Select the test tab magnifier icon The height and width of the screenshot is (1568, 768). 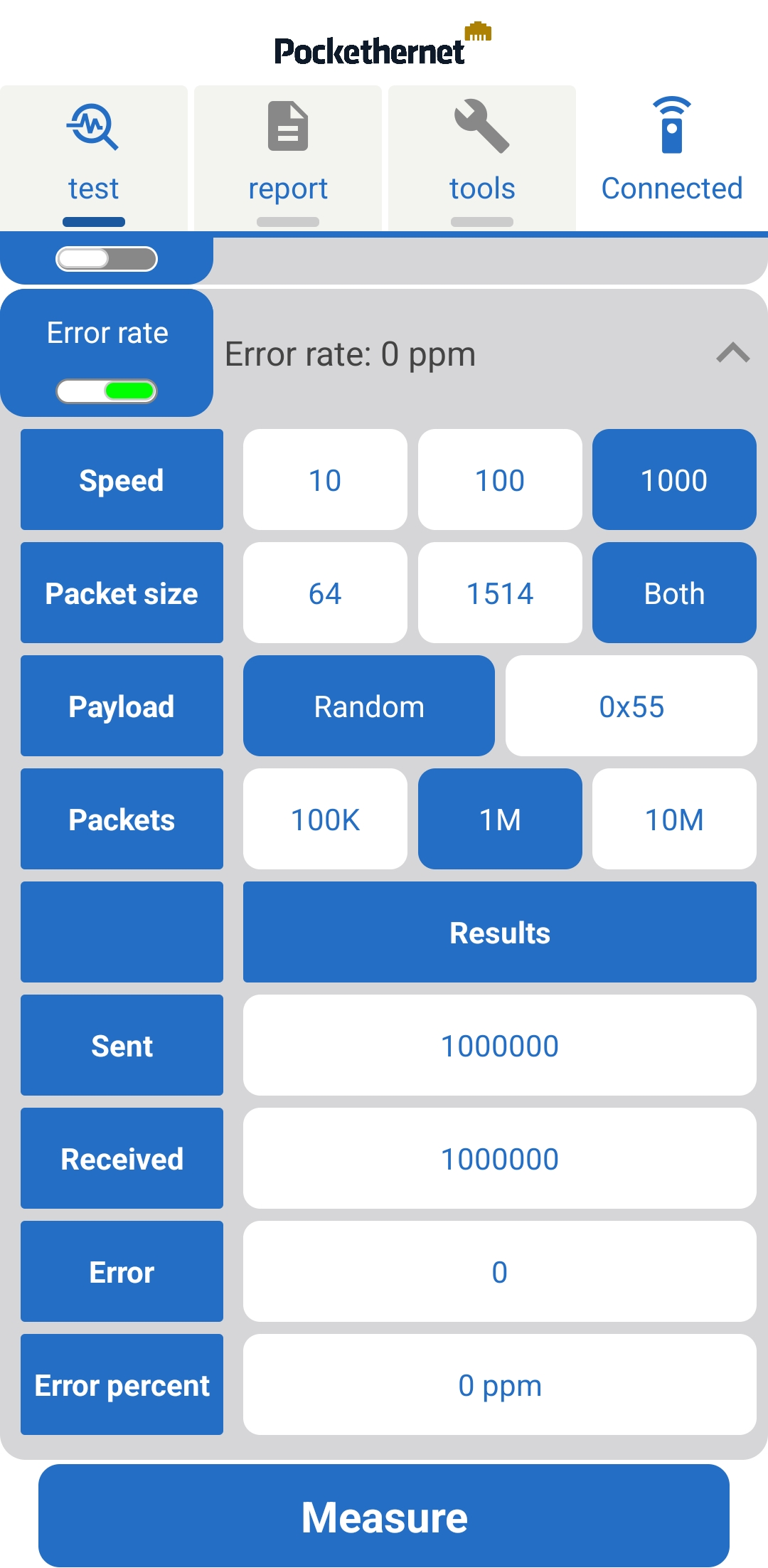[92, 128]
